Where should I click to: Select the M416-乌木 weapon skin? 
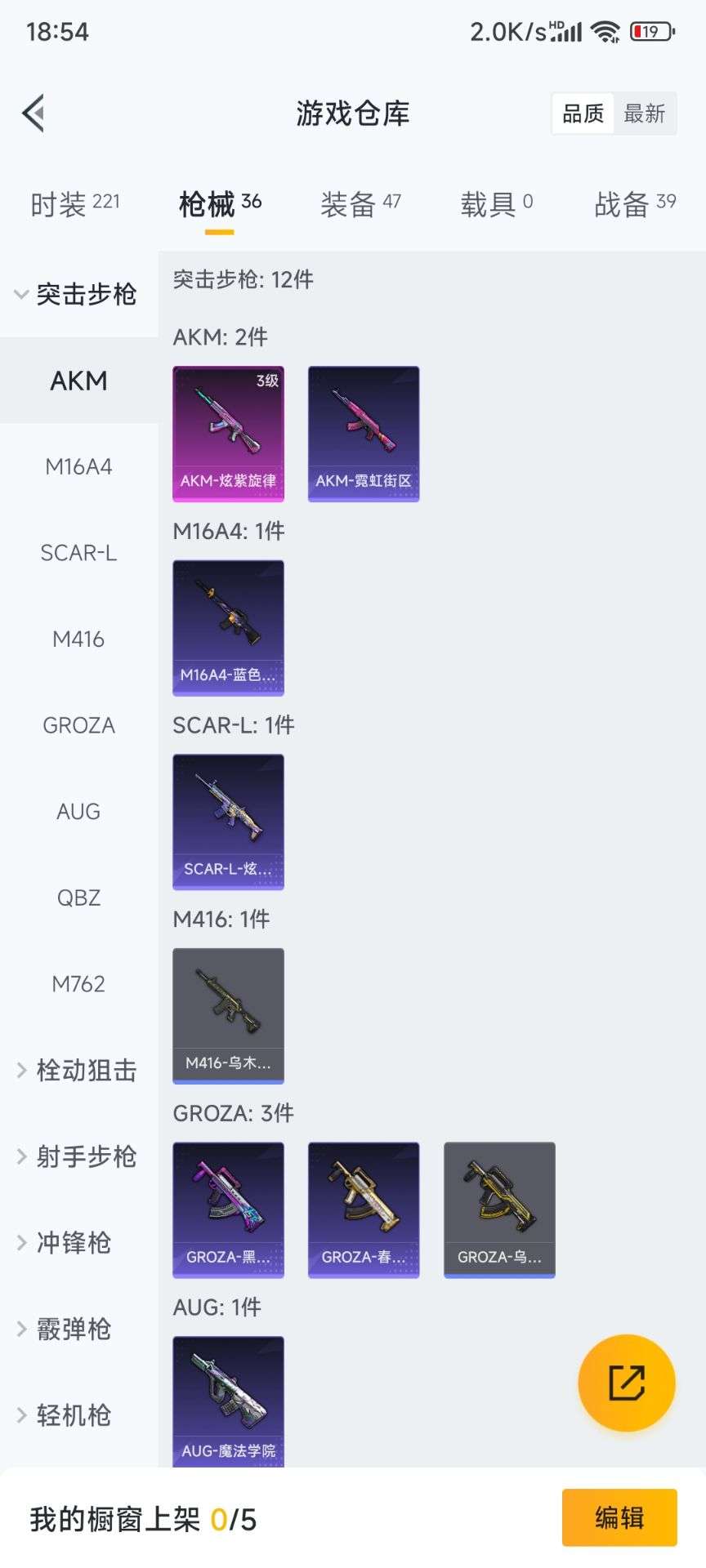tap(228, 1015)
